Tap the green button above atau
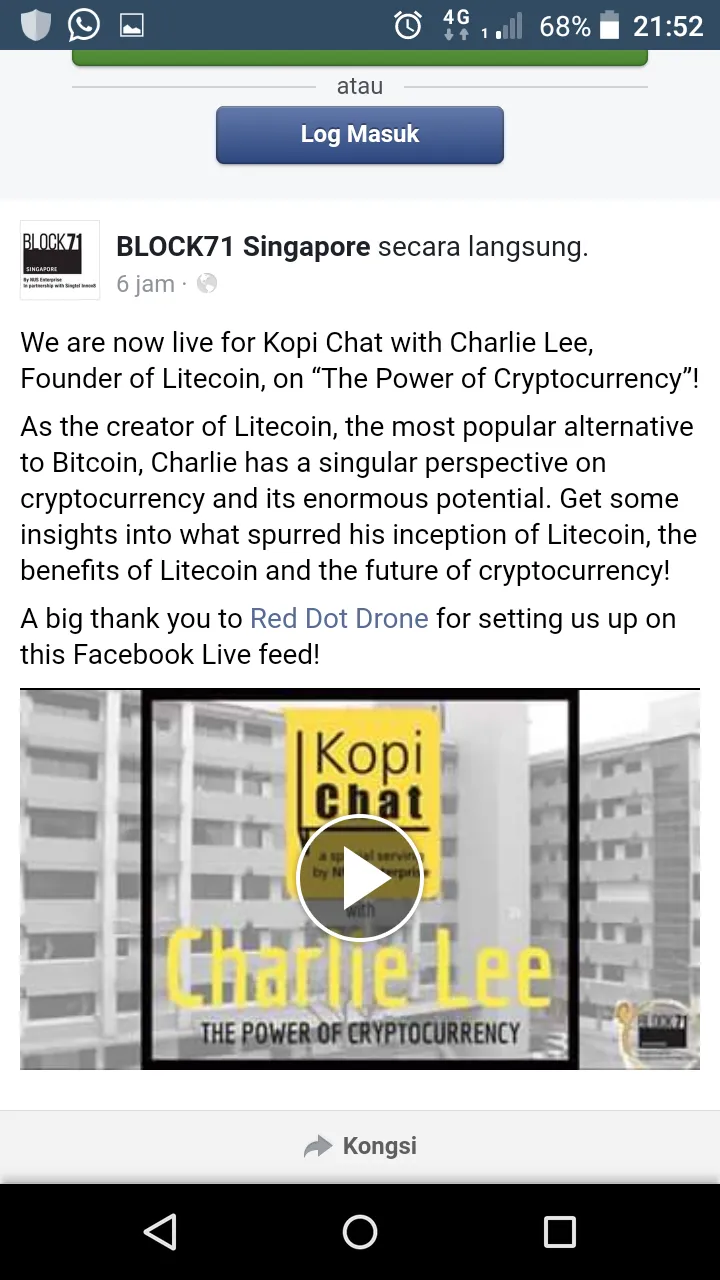The image size is (720, 1280). 360,57
